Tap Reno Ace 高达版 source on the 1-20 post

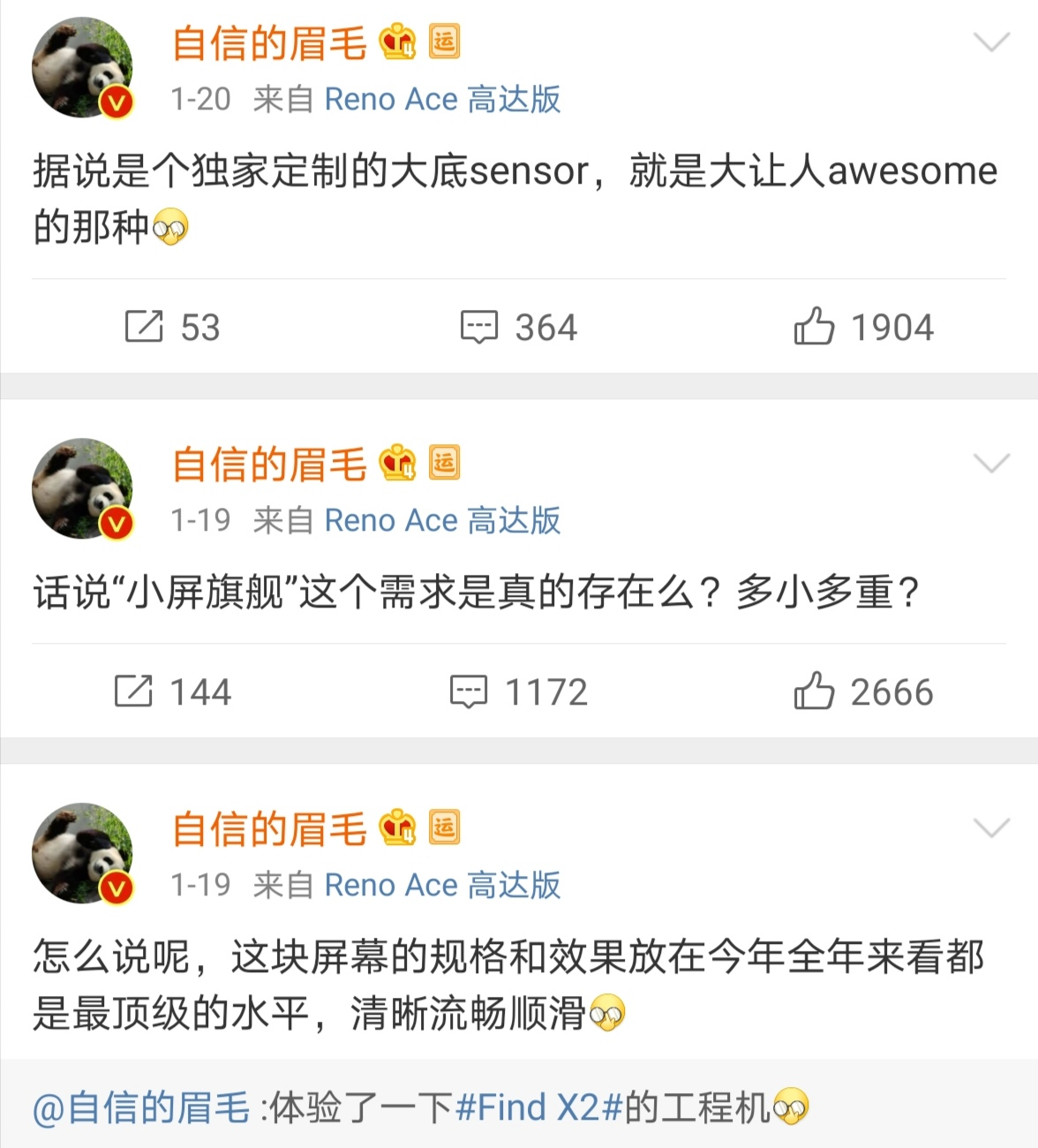coord(442,99)
